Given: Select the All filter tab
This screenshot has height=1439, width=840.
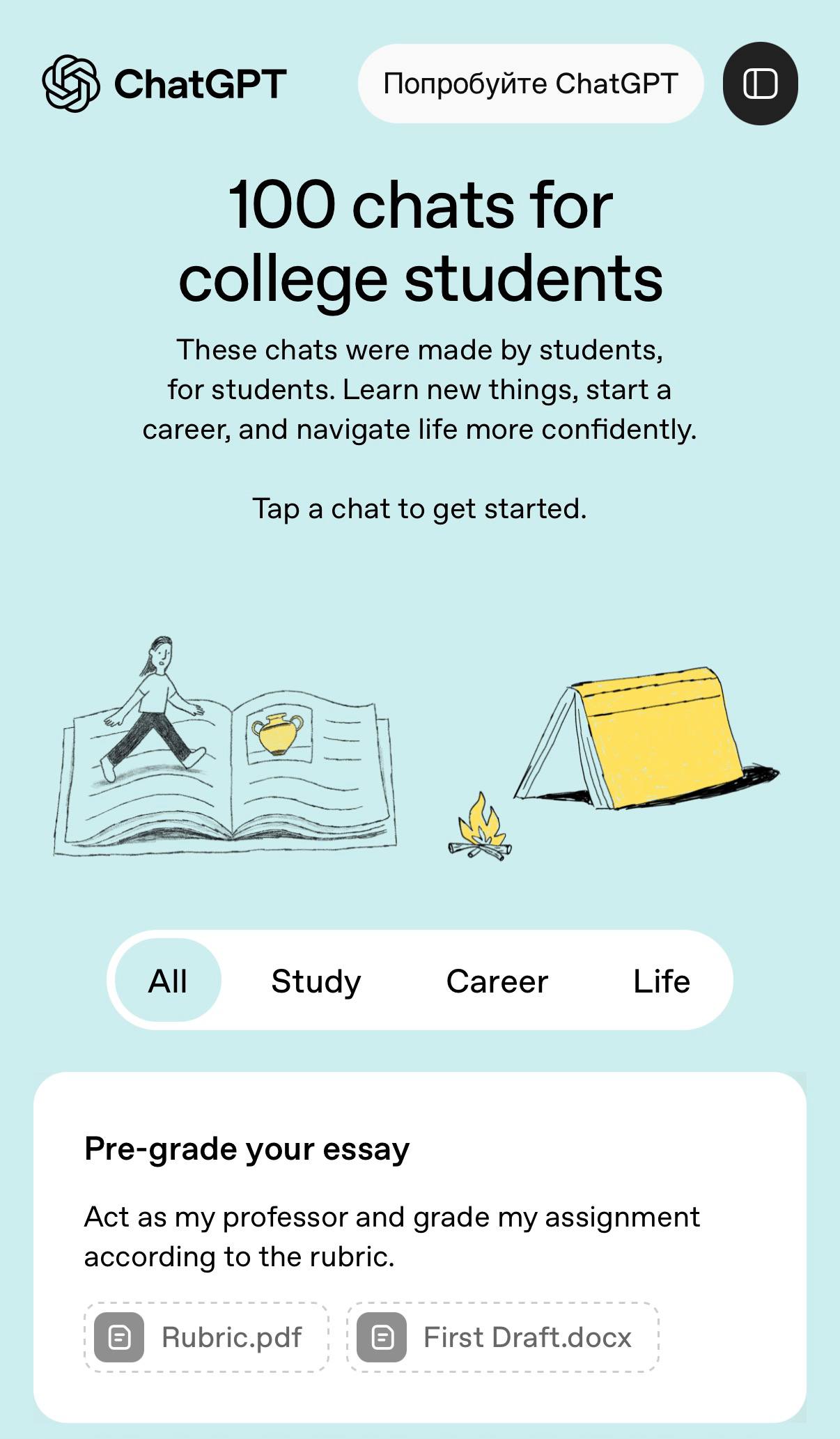Looking at the screenshot, I should (x=168, y=981).
